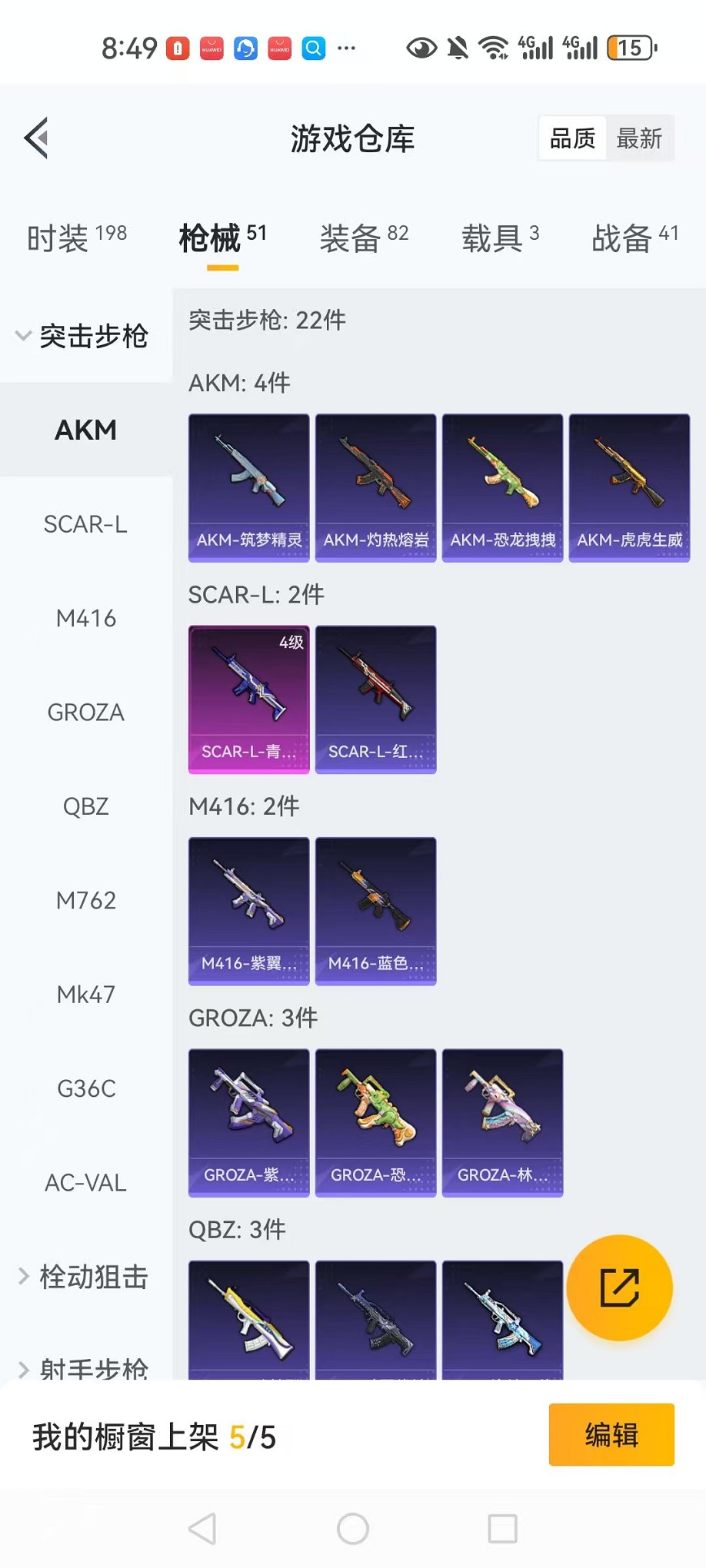Screen dimensions: 706x1568
Task: Tap the system home button
Action: (x=353, y=1528)
